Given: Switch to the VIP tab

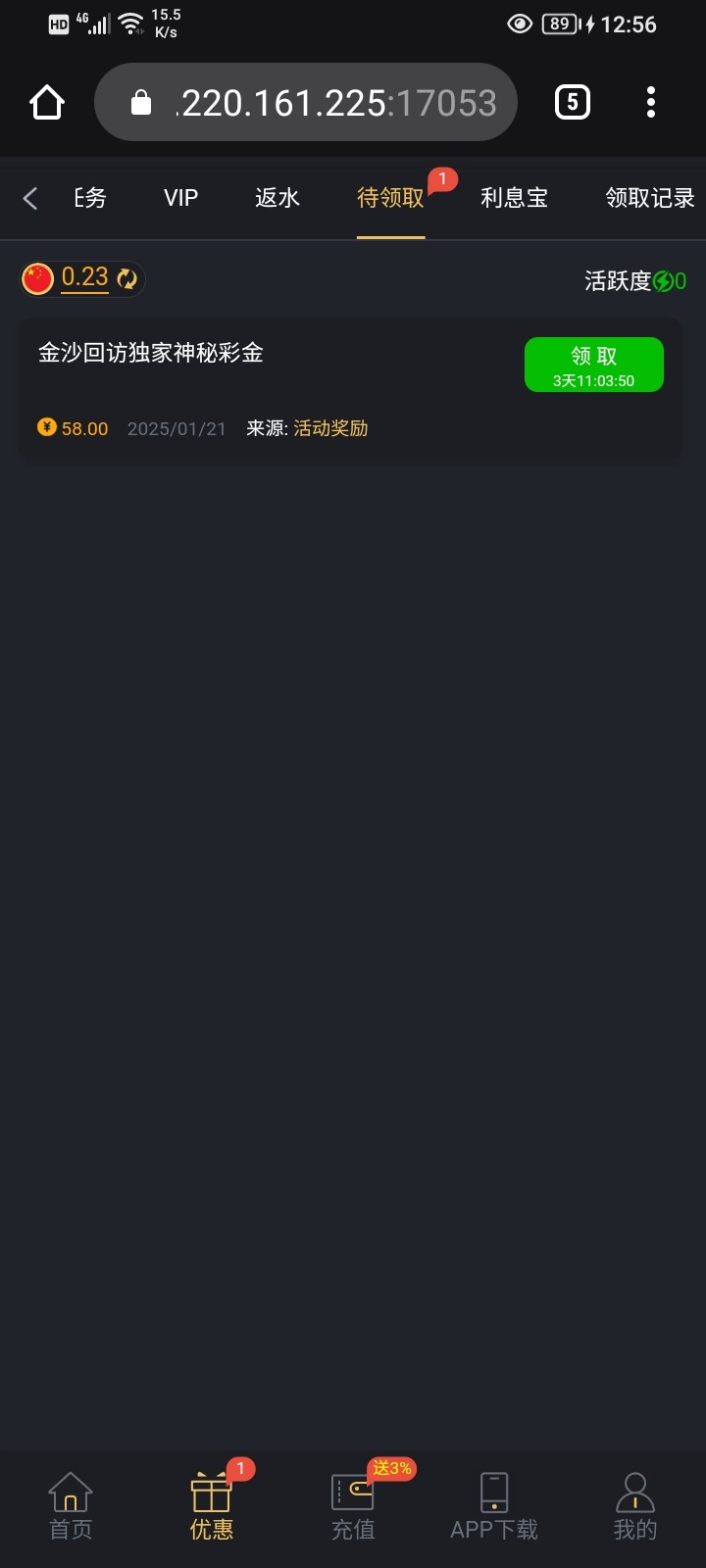Looking at the screenshot, I should pos(181,198).
